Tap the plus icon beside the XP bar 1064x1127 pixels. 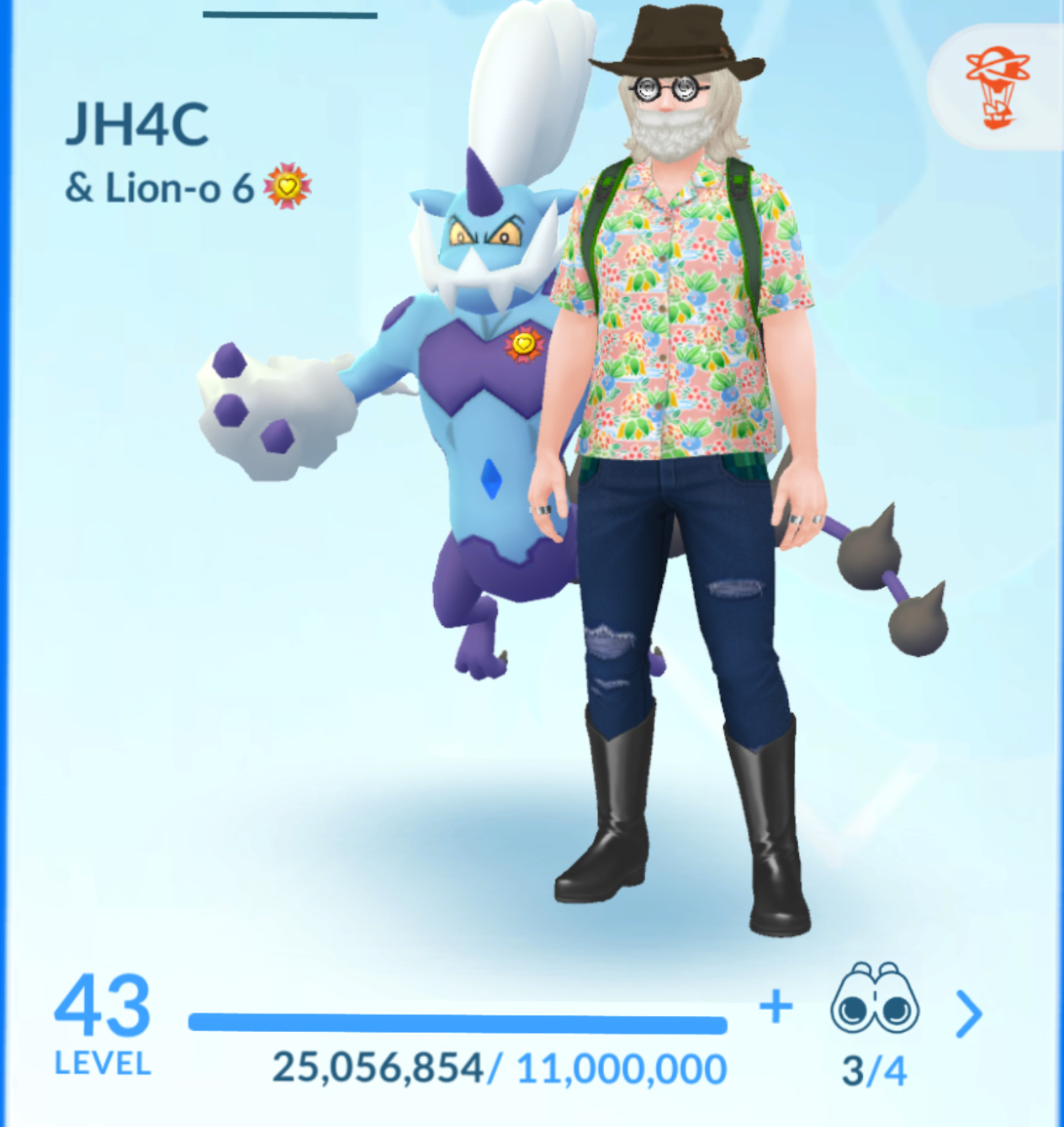pyautogui.click(x=776, y=1006)
